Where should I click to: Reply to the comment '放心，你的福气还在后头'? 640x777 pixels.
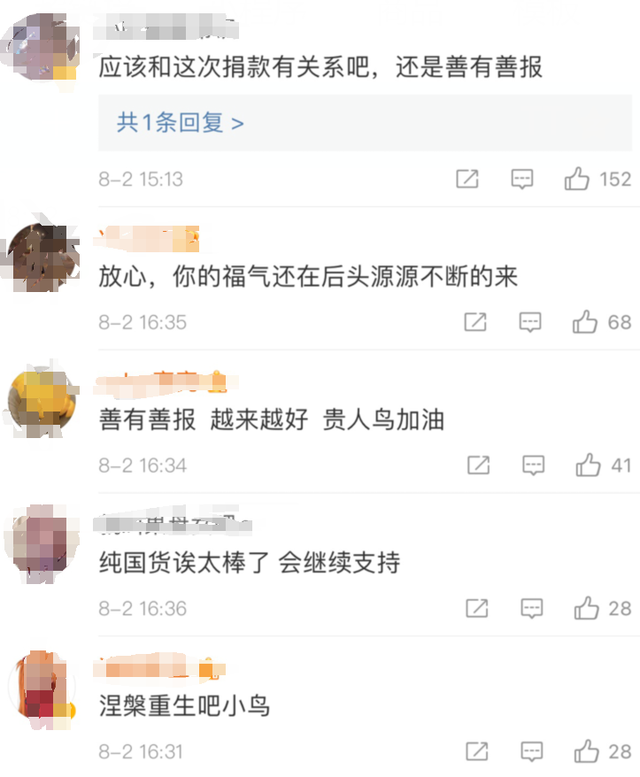(530, 322)
